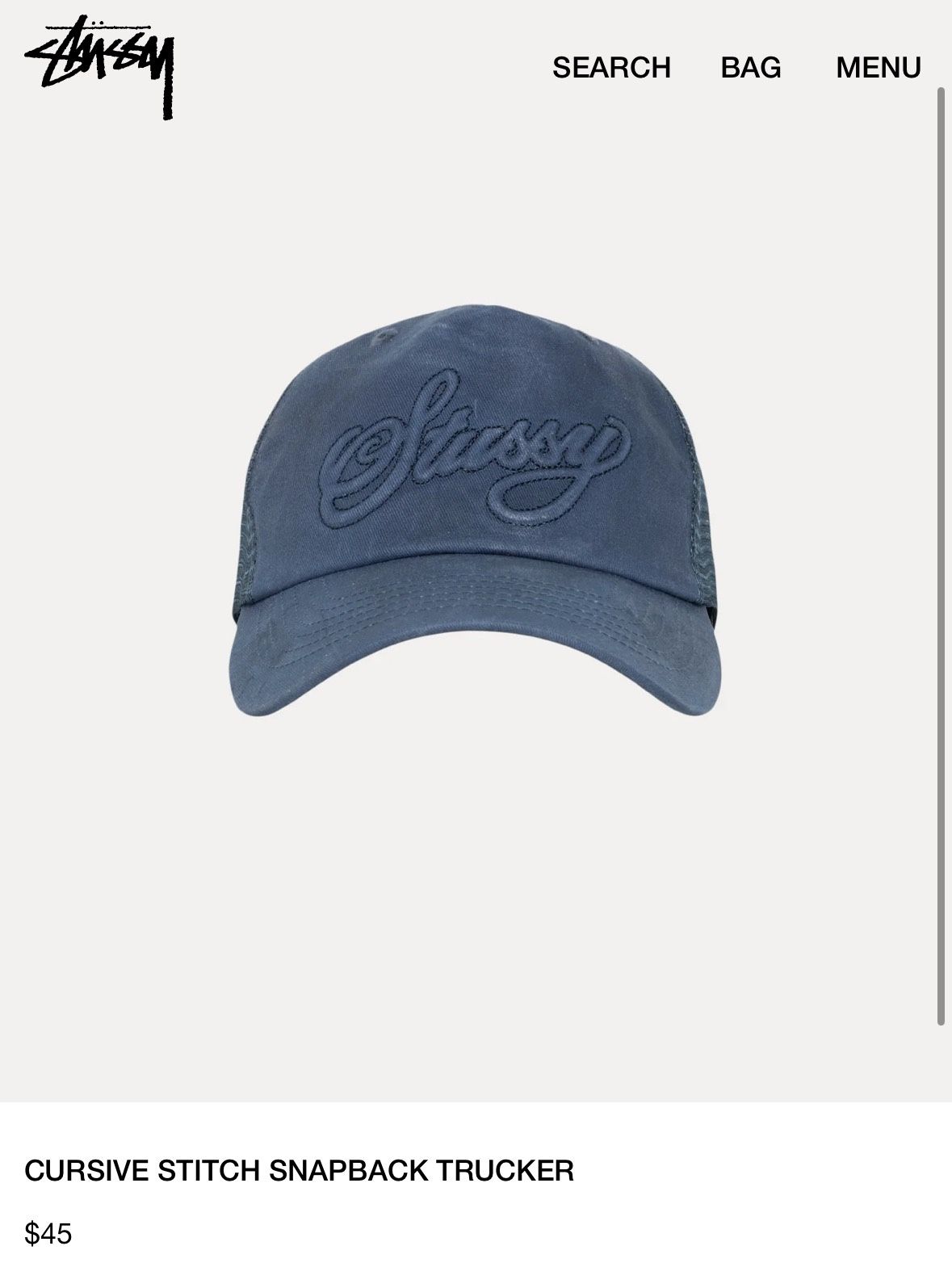The height and width of the screenshot is (1288, 952).
Task: View the shopping BAG
Action: 750,67
